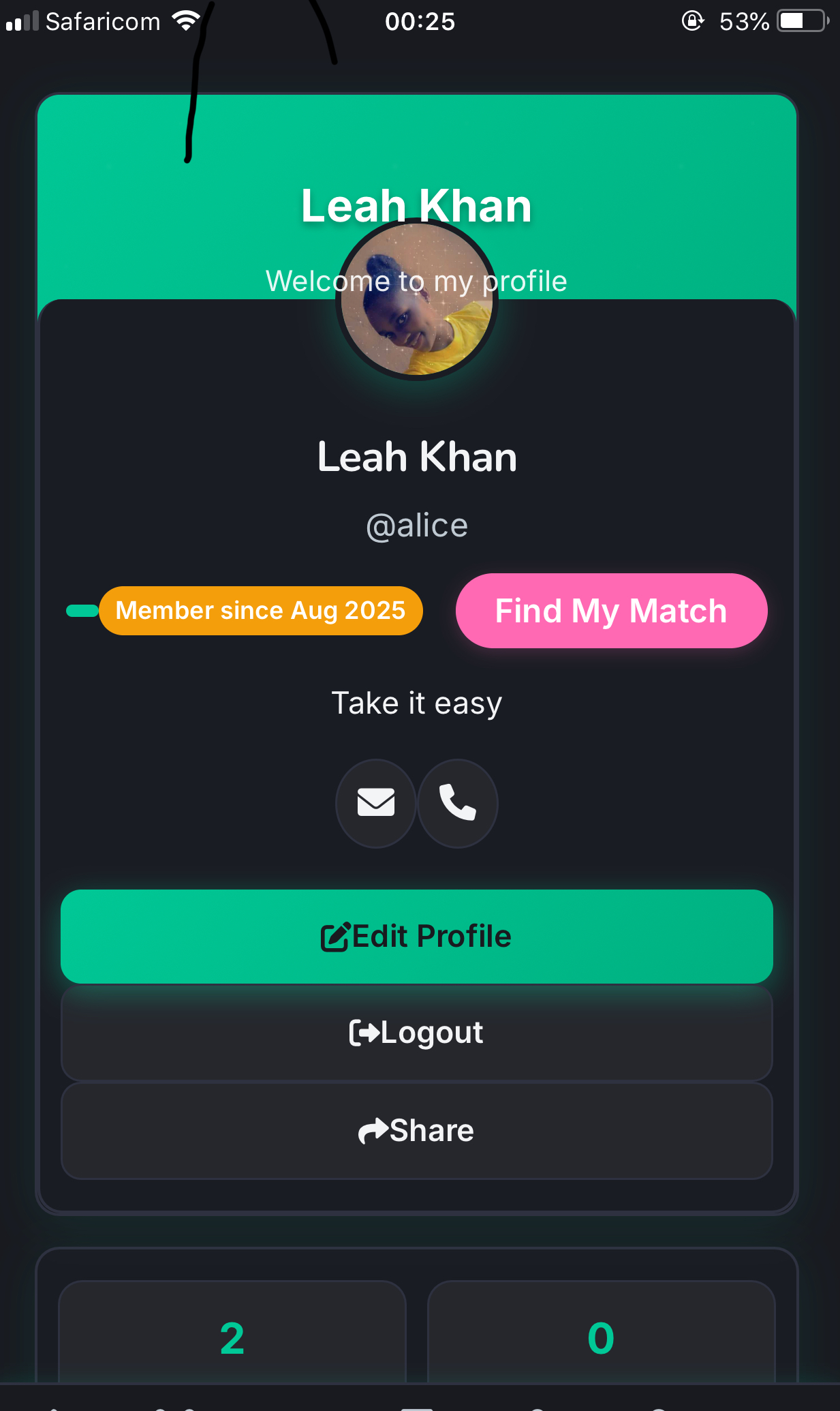The image size is (840, 1411).
Task: Share this profile
Action: [416, 1131]
